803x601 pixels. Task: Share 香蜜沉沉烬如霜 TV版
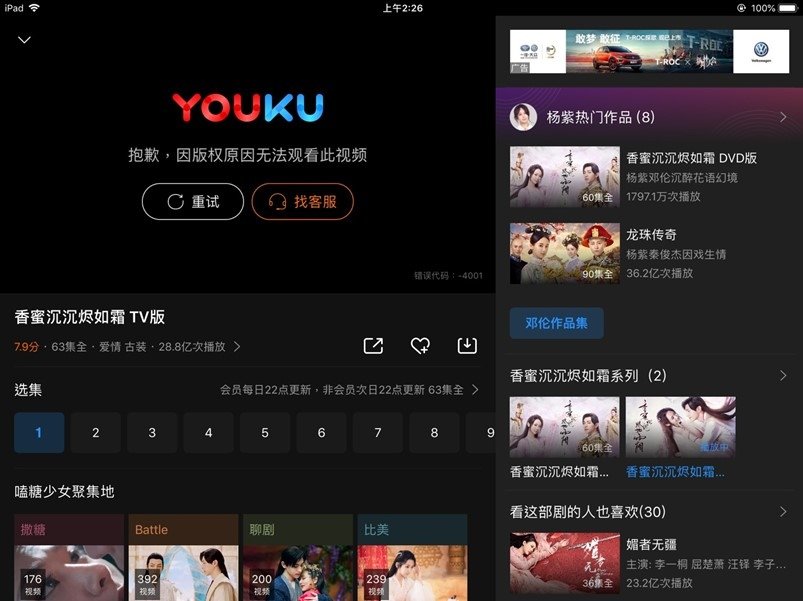click(373, 346)
